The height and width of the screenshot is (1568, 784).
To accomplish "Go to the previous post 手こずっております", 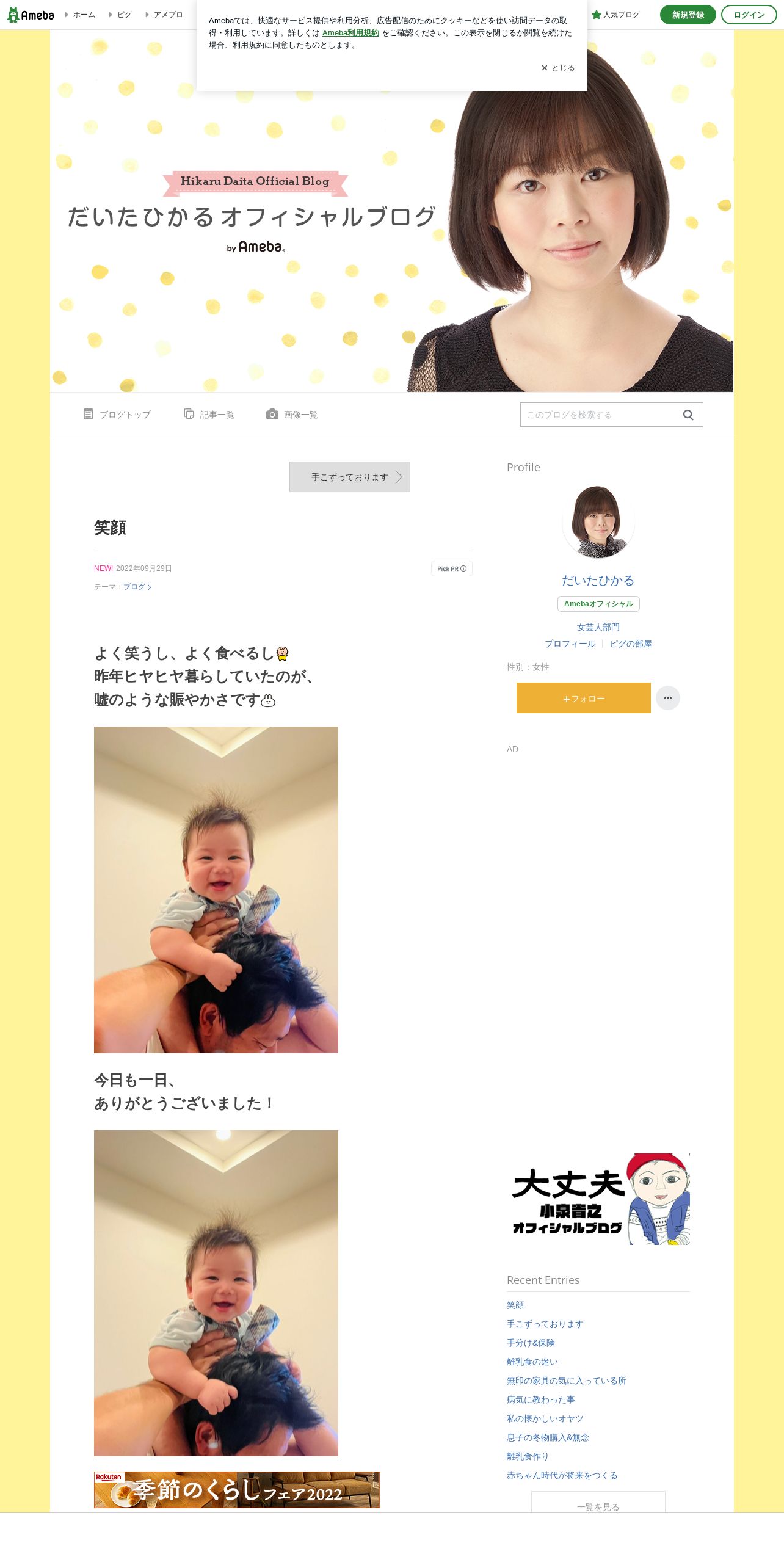I will click(350, 477).
